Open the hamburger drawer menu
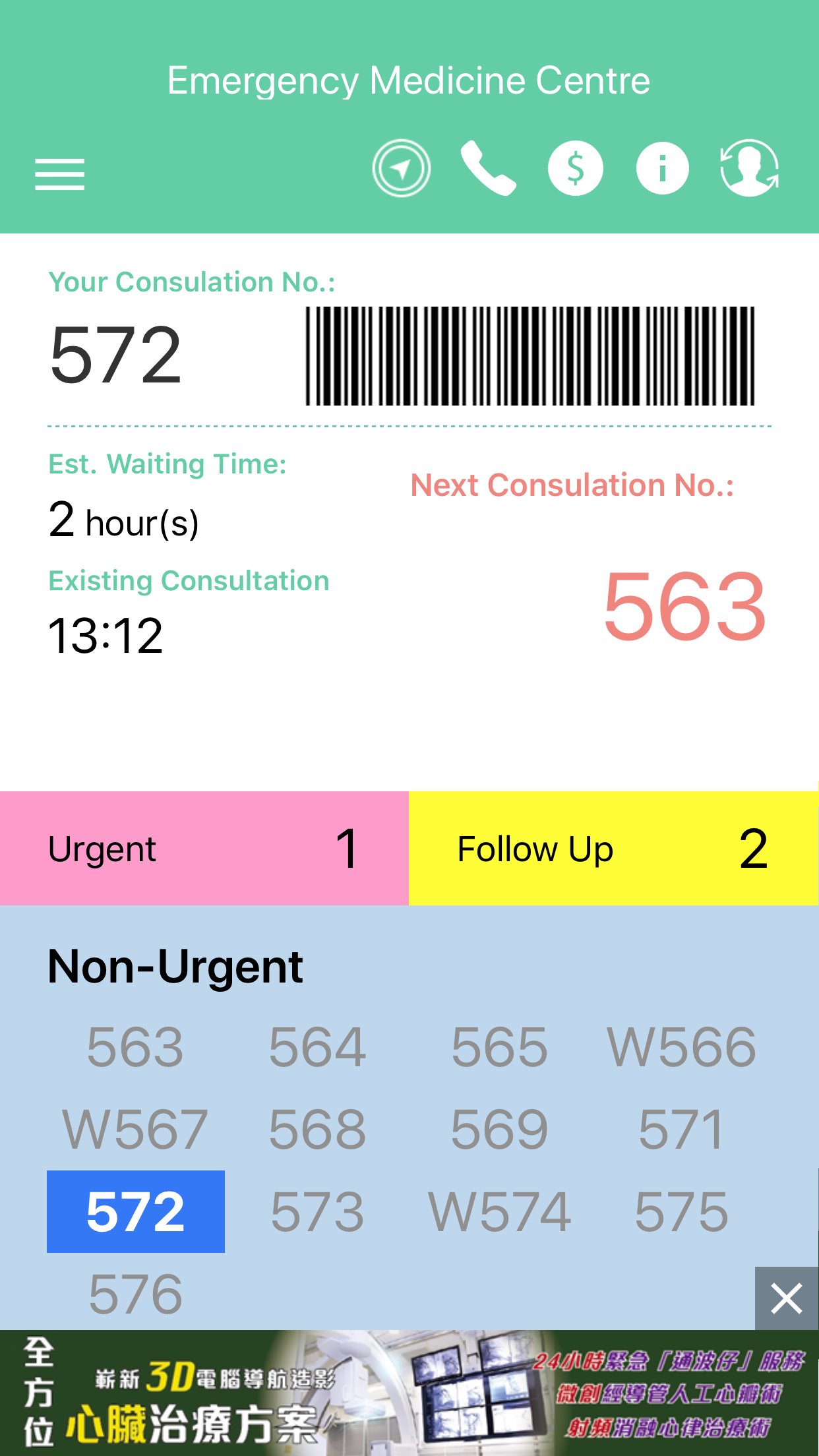This screenshot has height=1456, width=819. click(x=59, y=174)
